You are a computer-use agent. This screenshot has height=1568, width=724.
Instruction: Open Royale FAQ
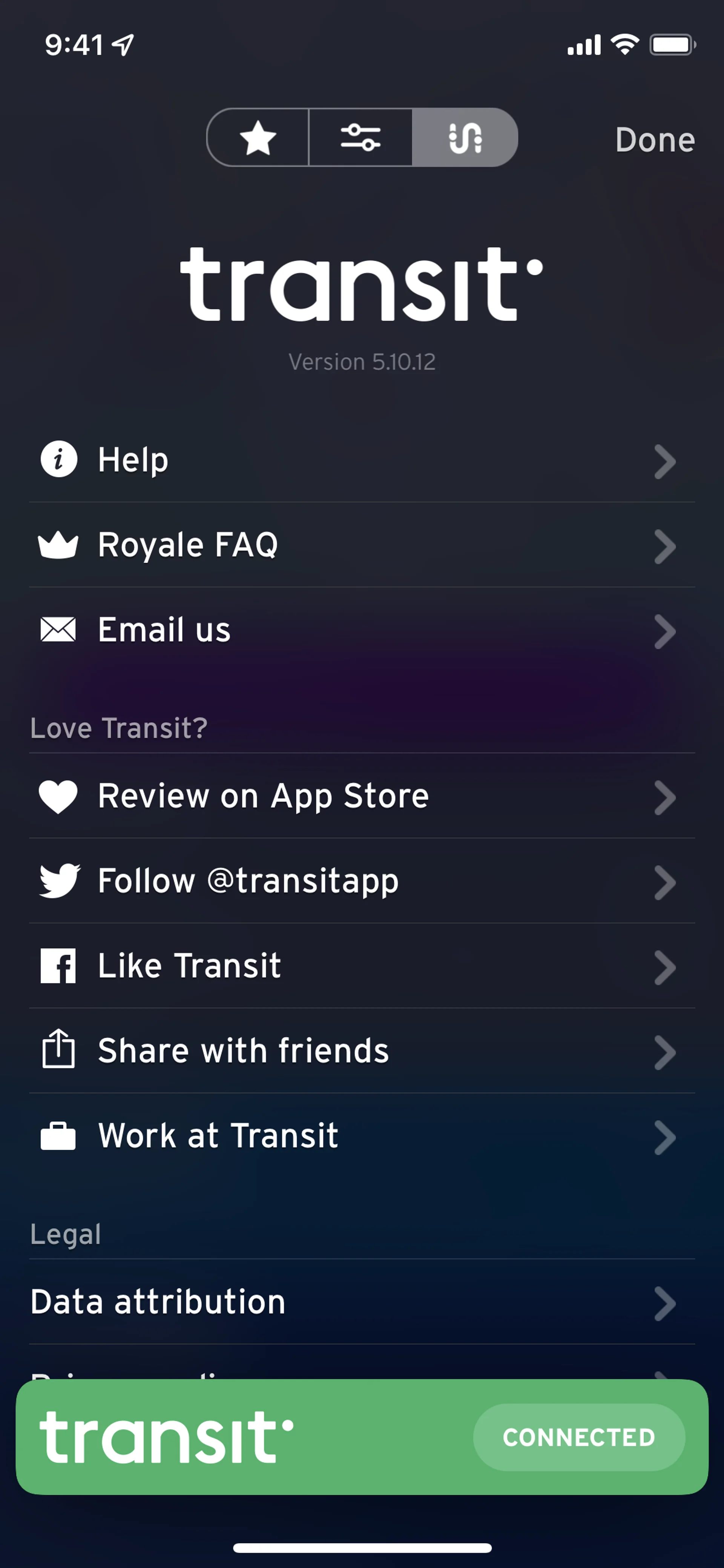pyautogui.click(x=361, y=545)
